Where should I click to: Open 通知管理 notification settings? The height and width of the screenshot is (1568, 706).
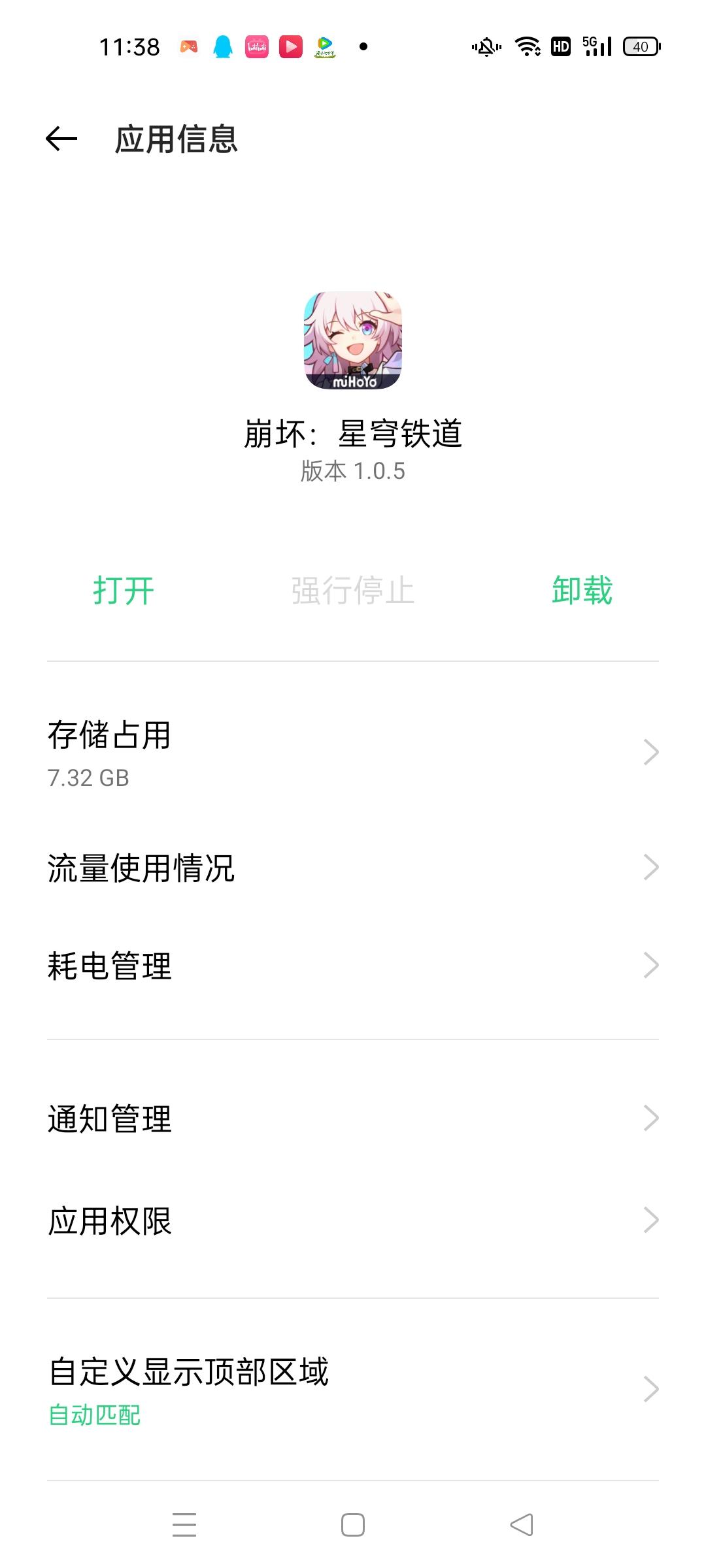(x=353, y=1119)
